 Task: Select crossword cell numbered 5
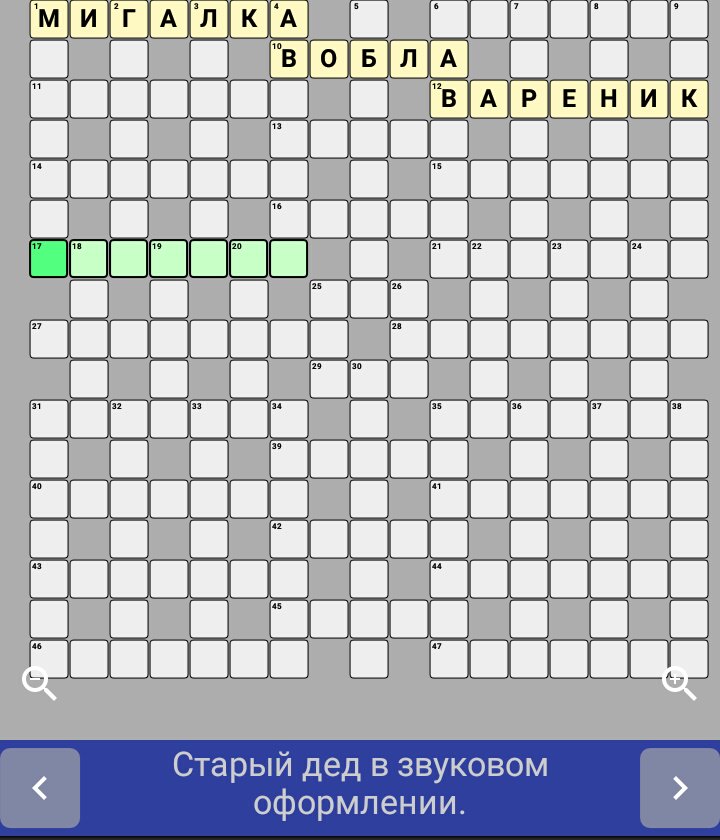tap(369, 19)
